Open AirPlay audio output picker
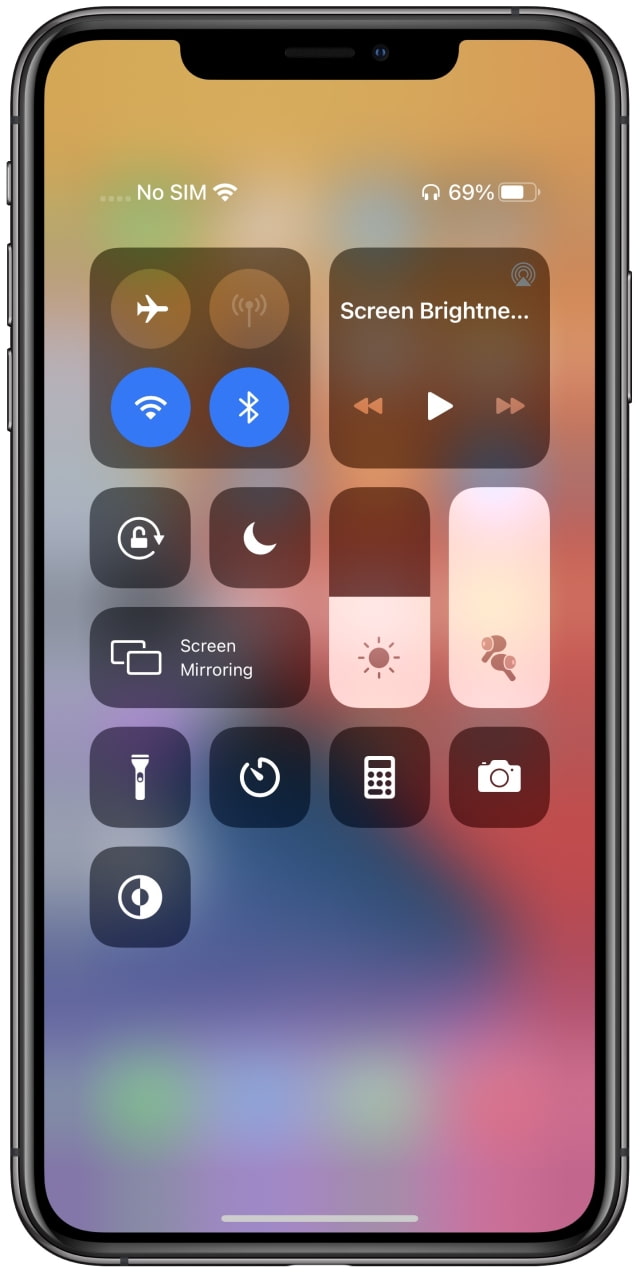Viewport: 640px width, 1272px height. click(x=522, y=274)
